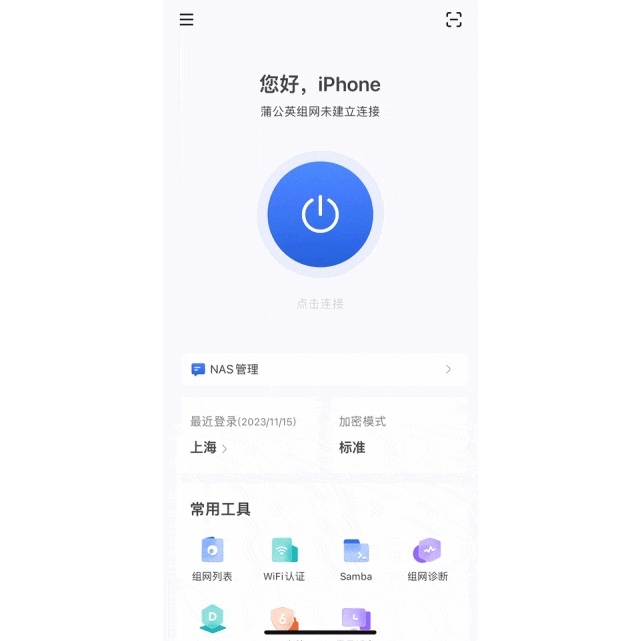
Task: Open the QR scan icon
Action: [x=454, y=20]
